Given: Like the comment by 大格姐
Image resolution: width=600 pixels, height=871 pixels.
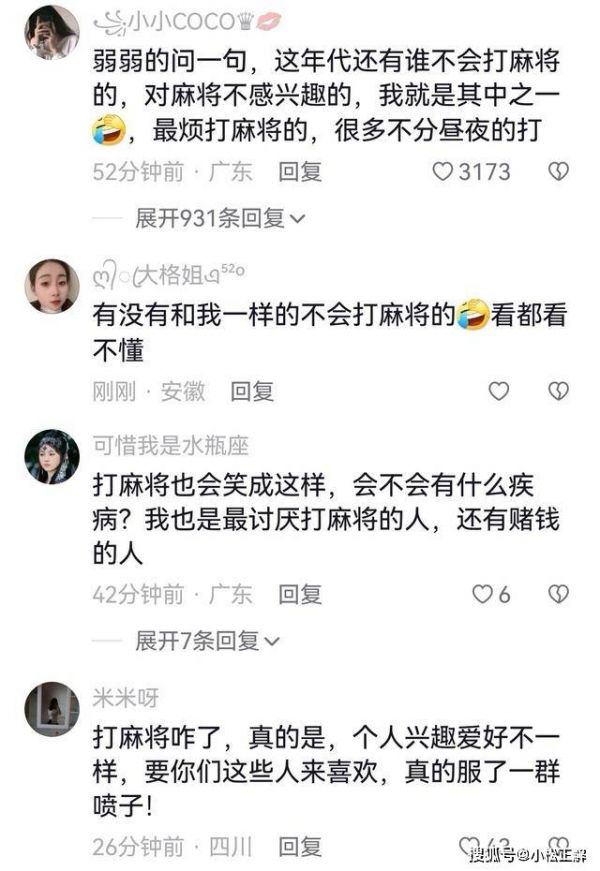Looking at the screenshot, I should [498, 391].
